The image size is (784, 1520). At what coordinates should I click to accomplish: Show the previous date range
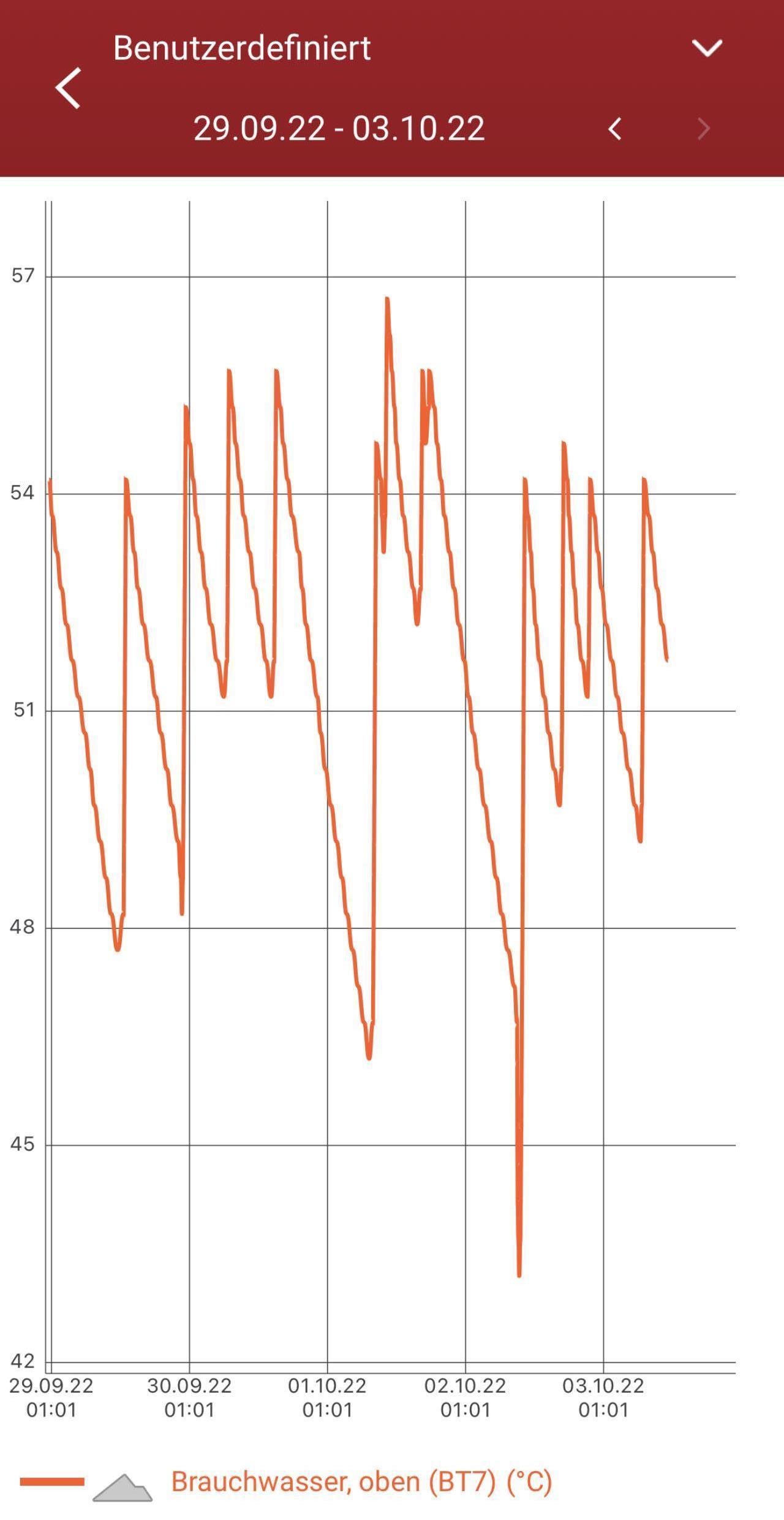(x=615, y=129)
